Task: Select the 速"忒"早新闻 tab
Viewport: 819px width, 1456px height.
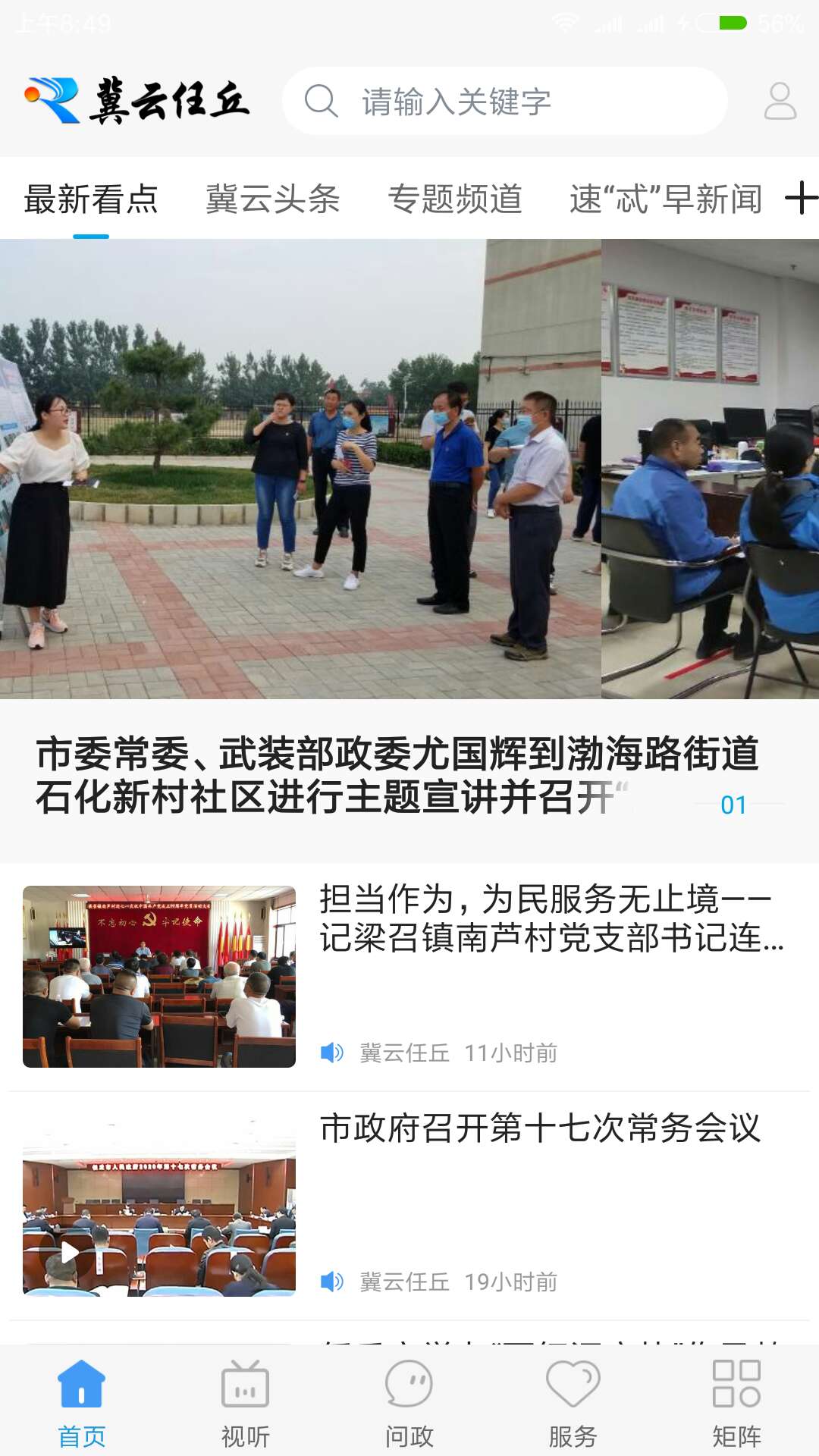Action: [x=666, y=199]
